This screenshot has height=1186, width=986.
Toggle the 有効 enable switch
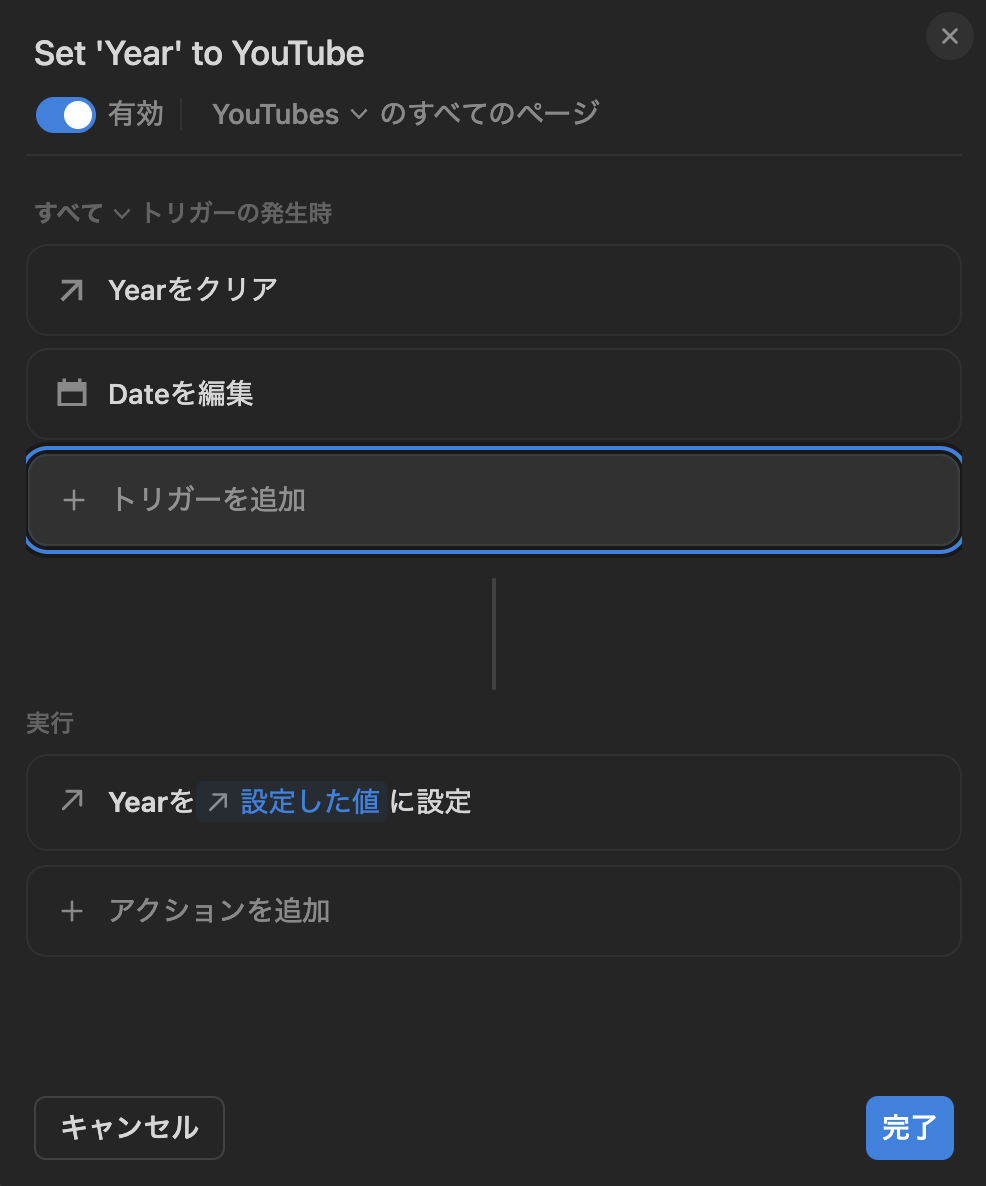(66, 114)
